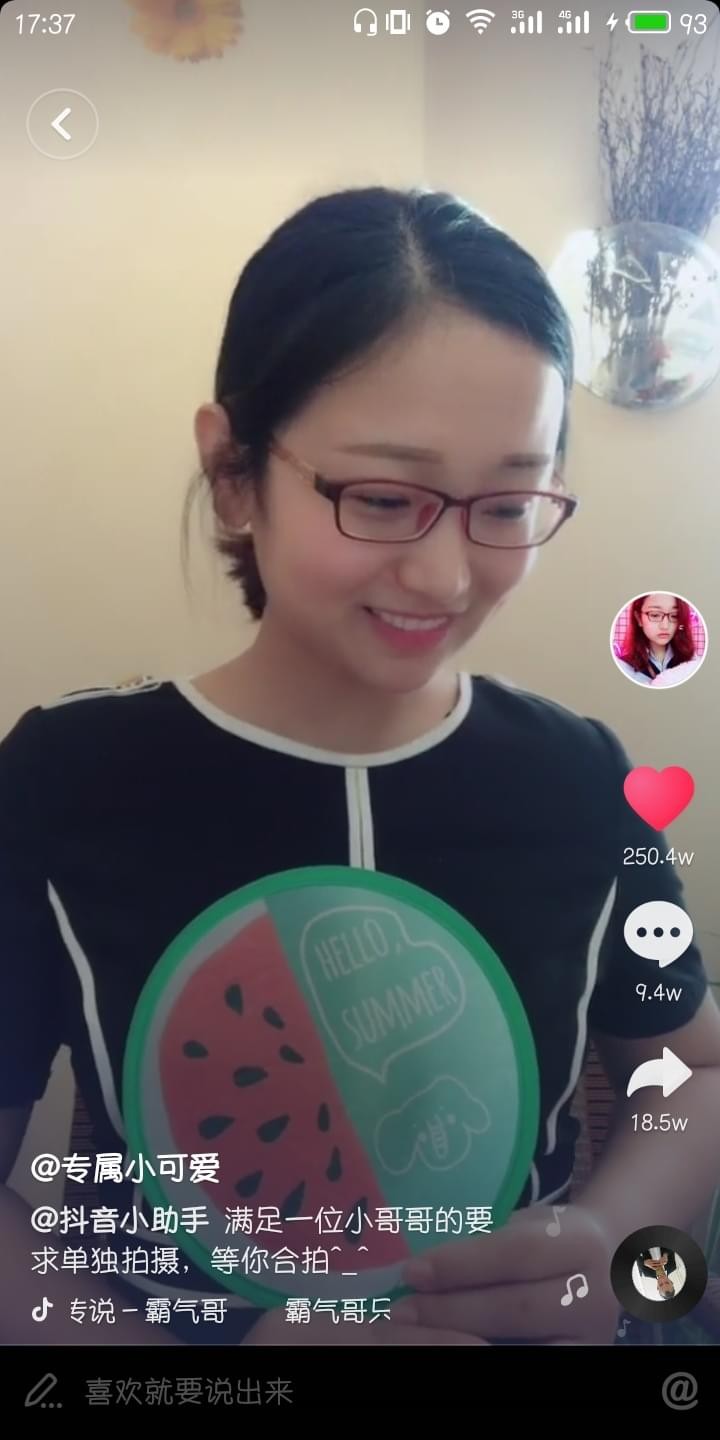The image size is (720, 1440).
Task: Share this video via the arrow icon
Action: (658, 1074)
